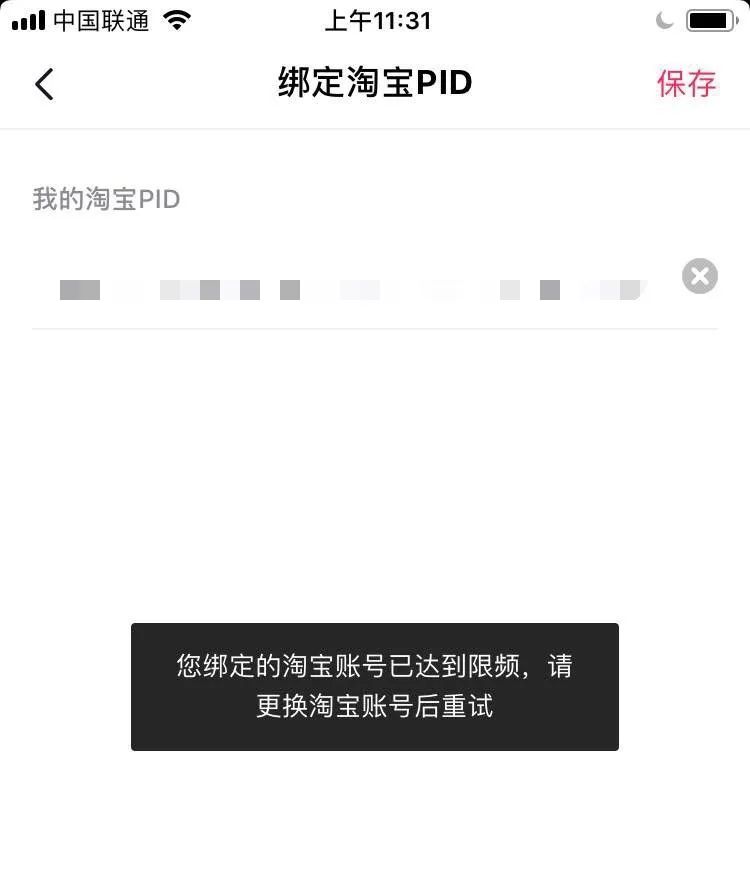Tap inside the Taobao PID input field
Screen dimensions: 750x890
350,288
